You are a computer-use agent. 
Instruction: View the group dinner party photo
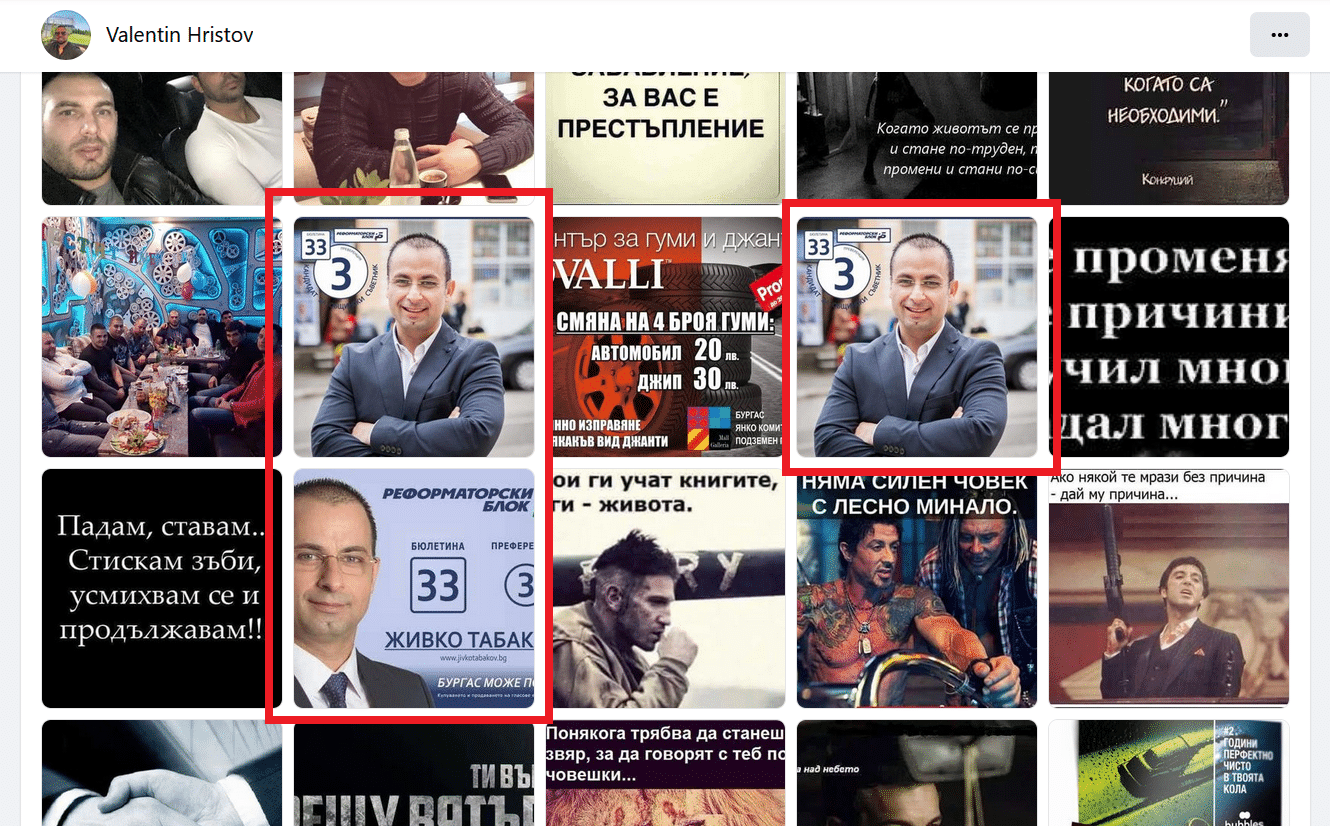tap(162, 337)
